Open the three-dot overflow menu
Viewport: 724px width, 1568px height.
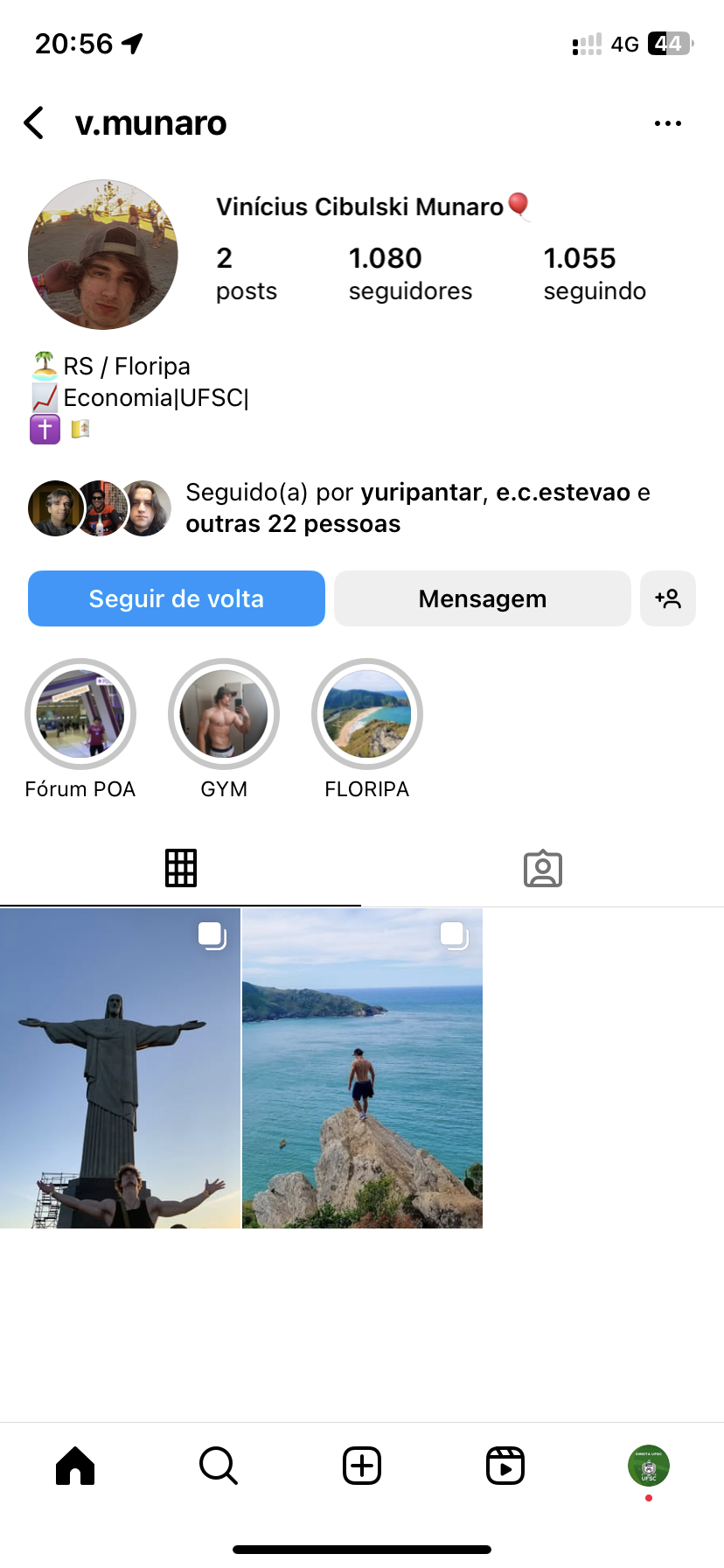pyautogui.click(x=667, y=123)
